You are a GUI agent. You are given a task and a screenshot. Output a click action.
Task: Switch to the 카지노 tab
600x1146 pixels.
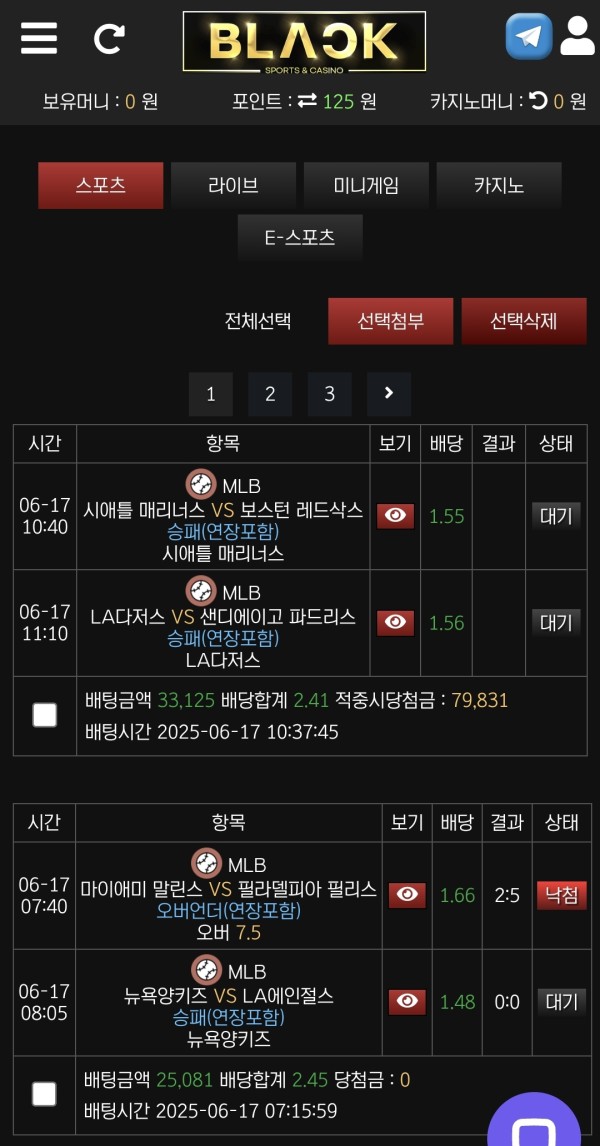click(499, 186)
